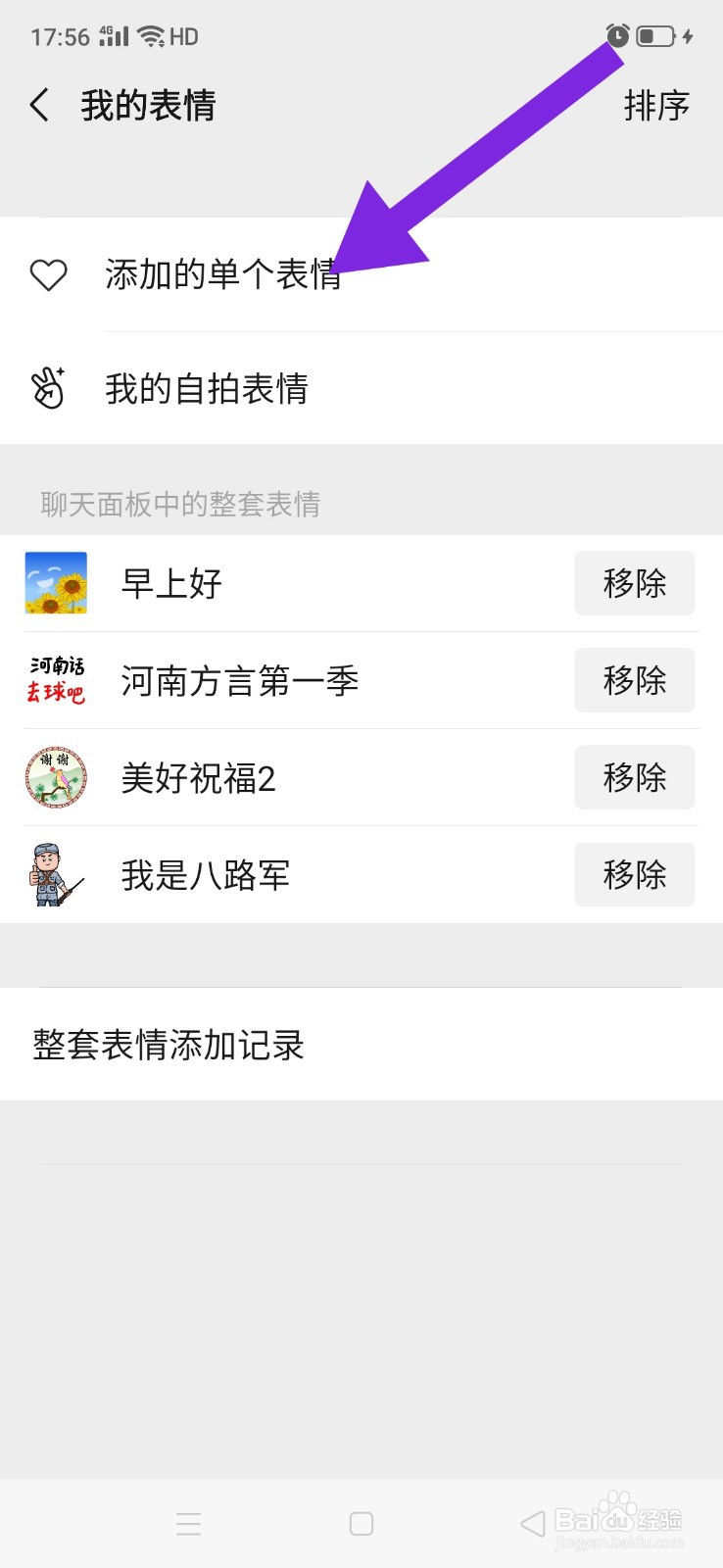This screenshot has height=1568, width=723.
Task: Remove the 早上好 sticker pack
Action: (x=634, y=582)
